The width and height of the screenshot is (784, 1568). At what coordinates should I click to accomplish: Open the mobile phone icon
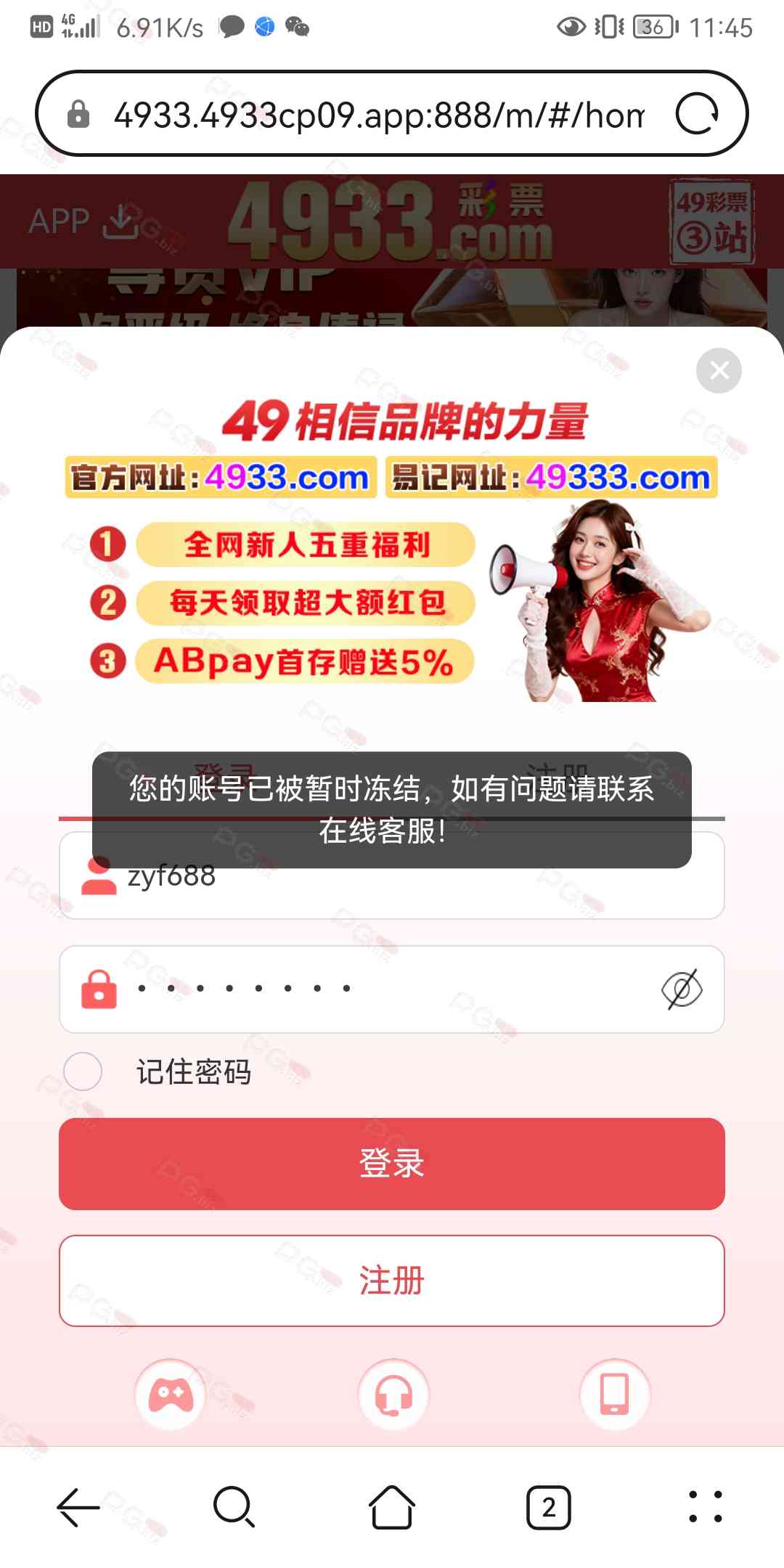(615, 1395)
